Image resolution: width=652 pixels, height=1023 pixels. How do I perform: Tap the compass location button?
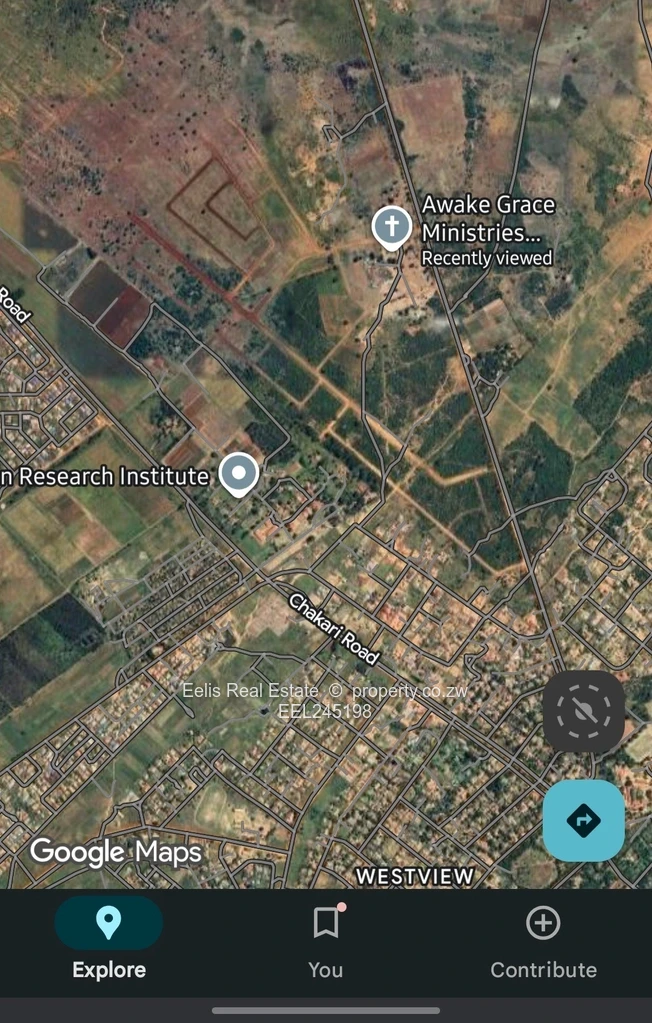[584, 711]
